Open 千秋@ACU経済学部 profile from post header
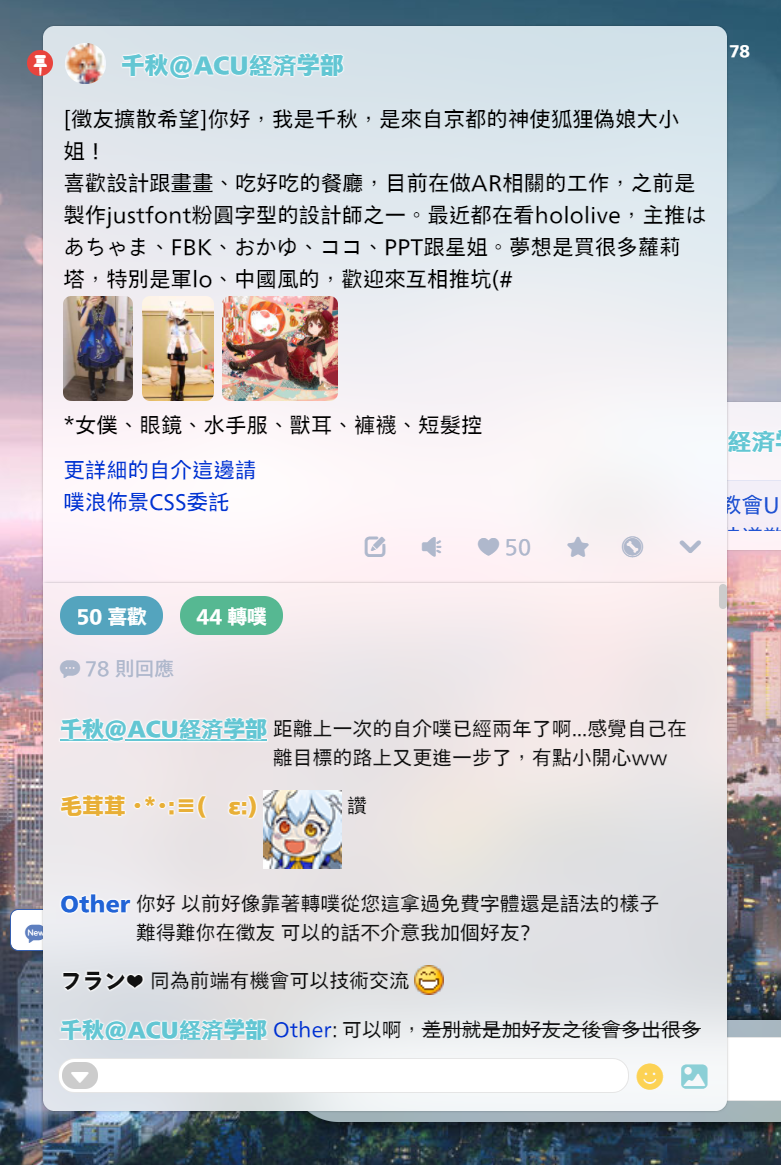 pyautogui.click(x=232, y=66)
